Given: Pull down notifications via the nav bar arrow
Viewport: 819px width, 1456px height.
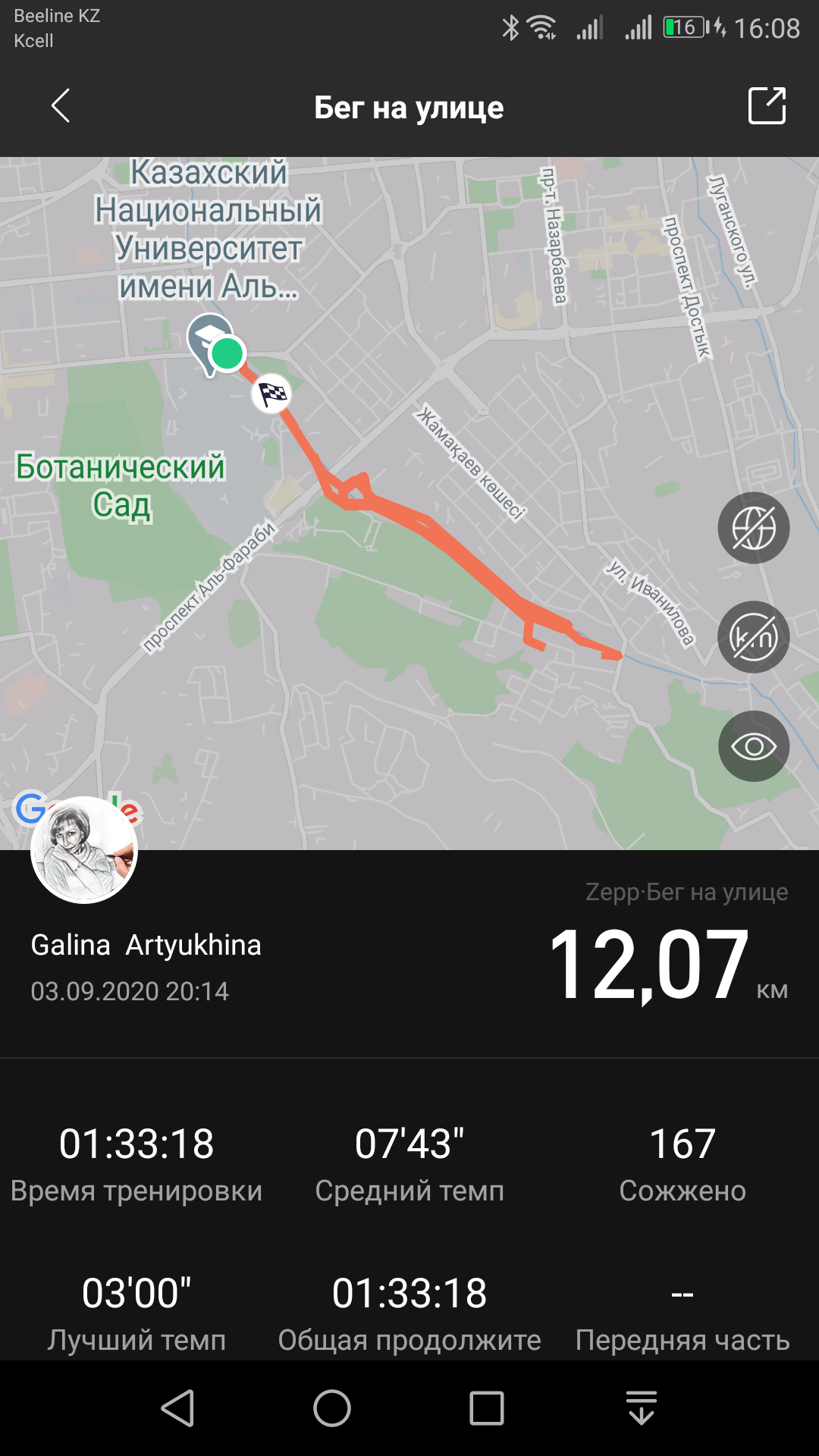Looking at the screenshot, I should pyautogui.click(x=642, y=1409).
